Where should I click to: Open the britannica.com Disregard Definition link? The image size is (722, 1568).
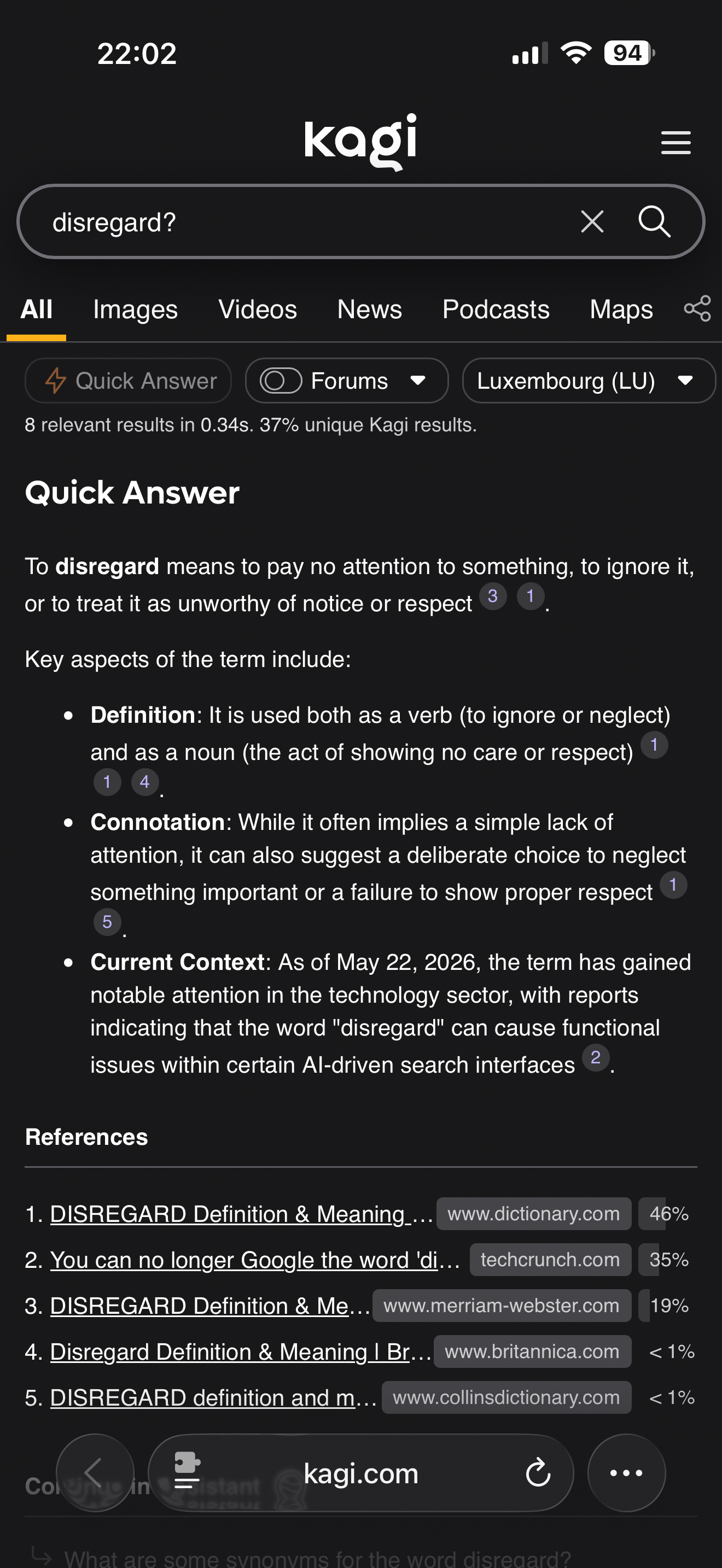[x=241, y=1351]
